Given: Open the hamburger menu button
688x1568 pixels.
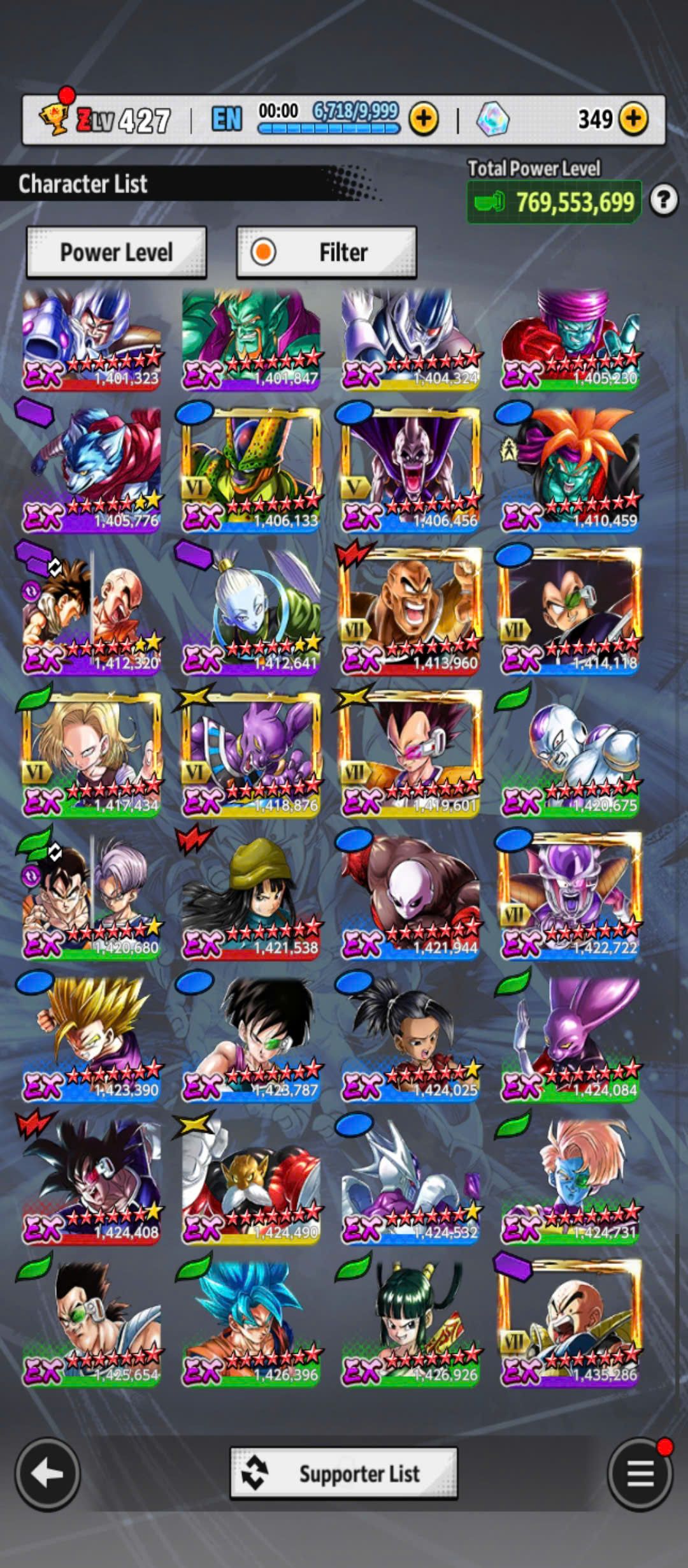Looking at the screenshot, I should (640, 1474).
